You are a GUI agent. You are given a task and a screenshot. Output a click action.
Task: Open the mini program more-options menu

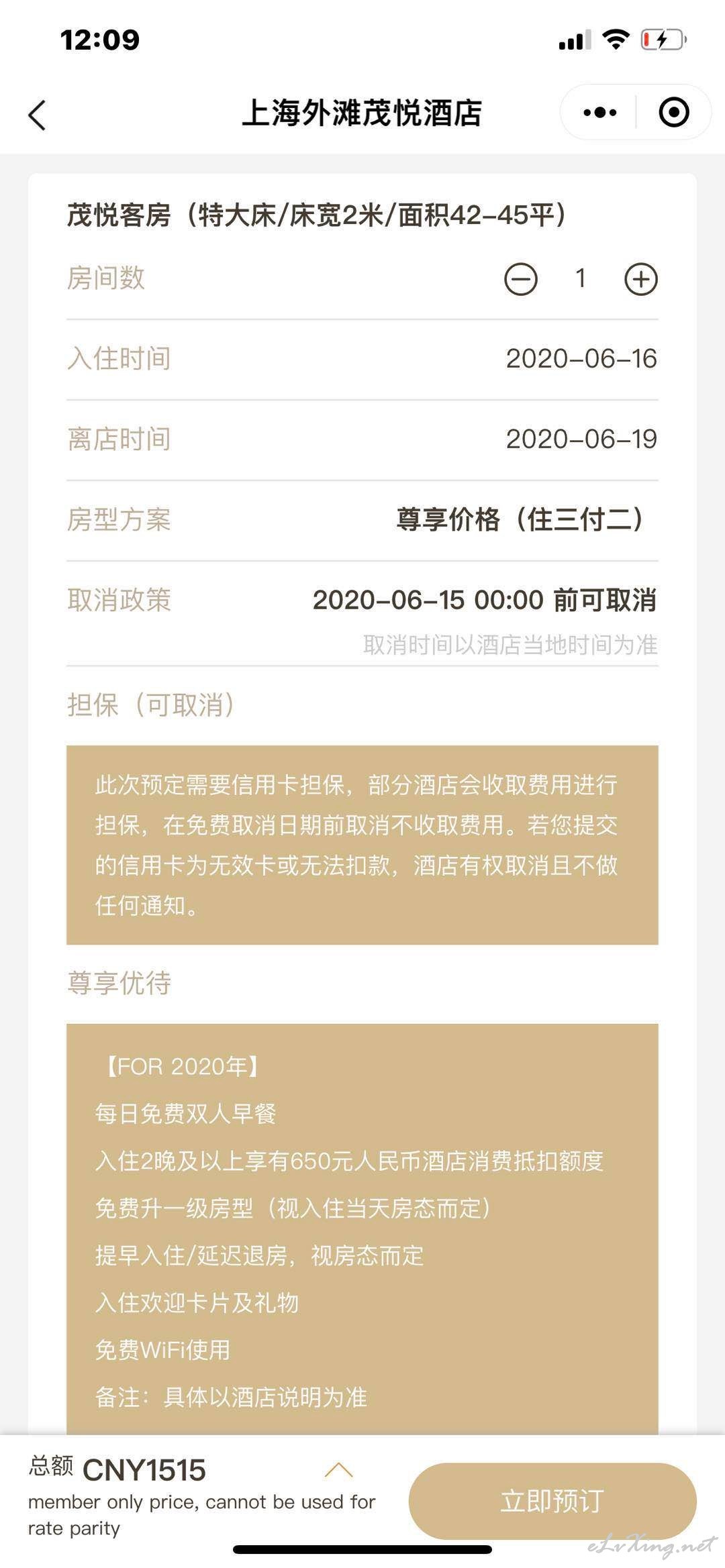599,112
